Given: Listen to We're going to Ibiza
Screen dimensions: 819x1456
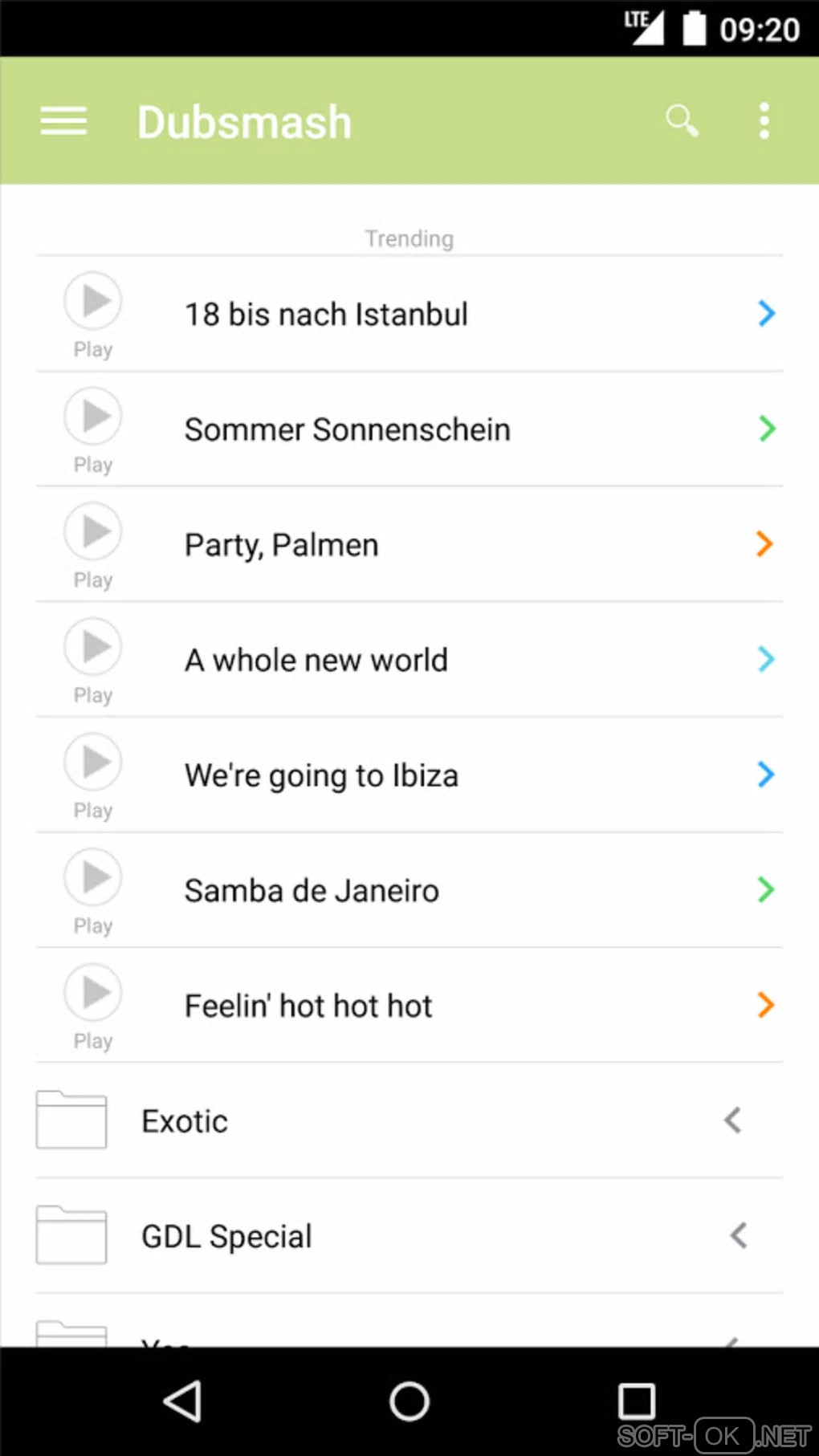Looking at the screenshot, I should [x=93, y=763].
